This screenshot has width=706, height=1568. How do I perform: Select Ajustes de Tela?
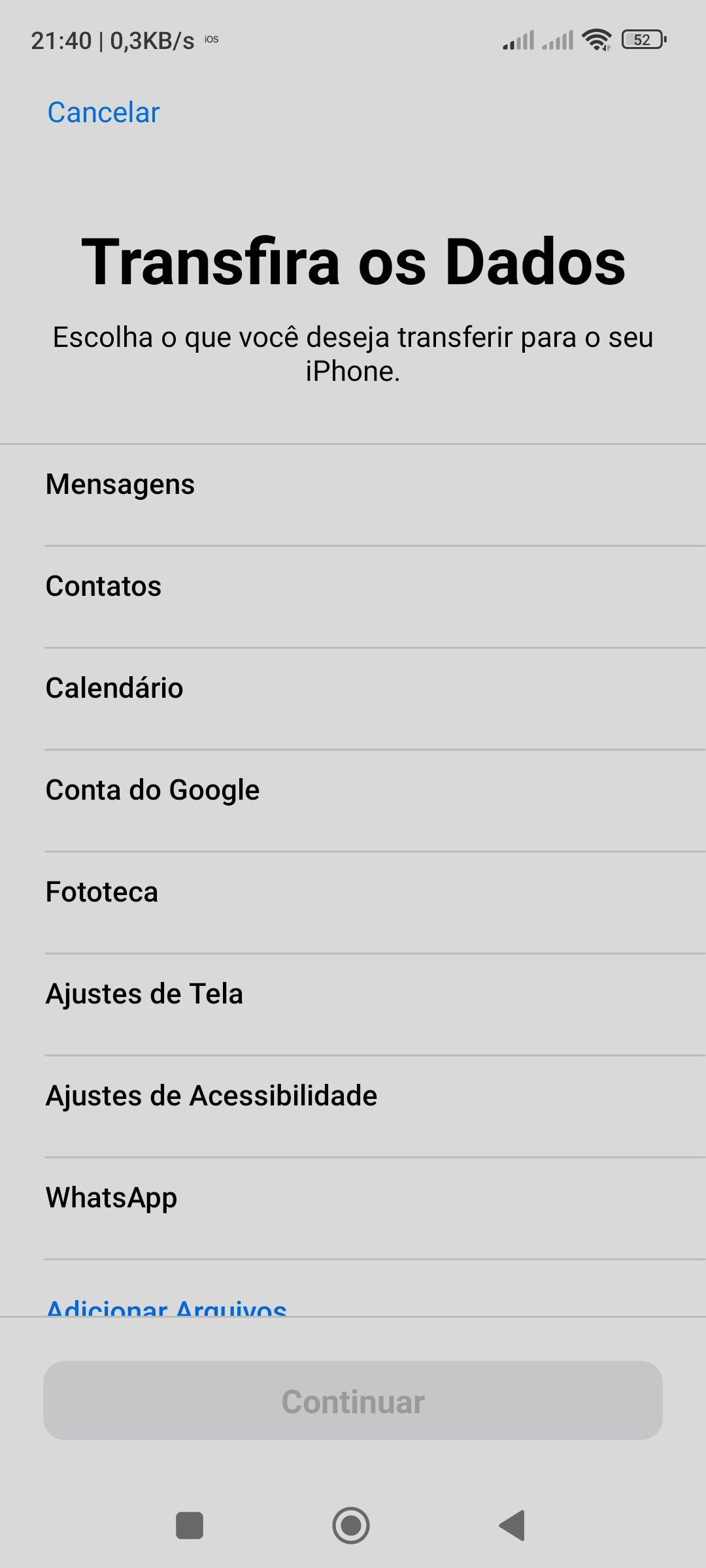[353, 1005]
